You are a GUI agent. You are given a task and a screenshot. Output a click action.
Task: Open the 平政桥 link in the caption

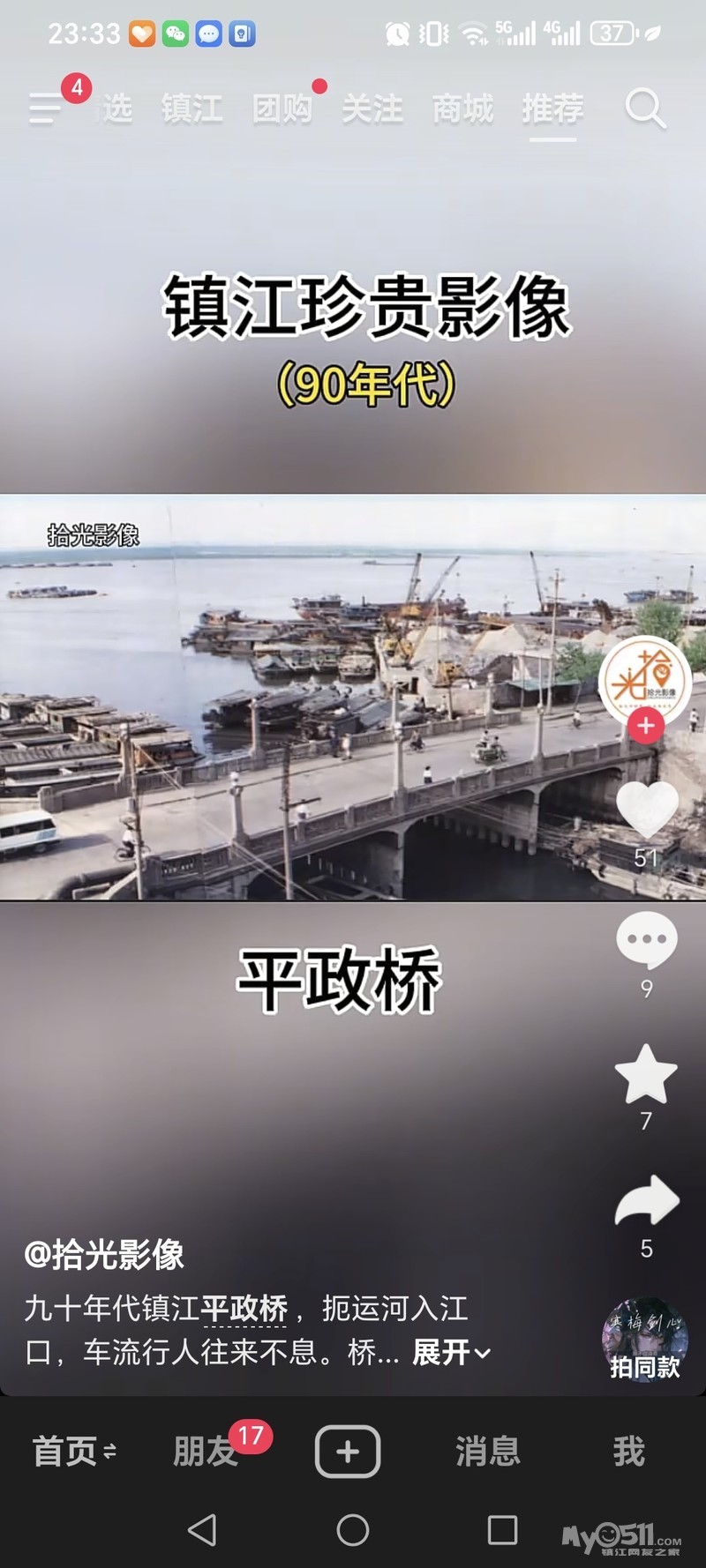(244, 1308)
